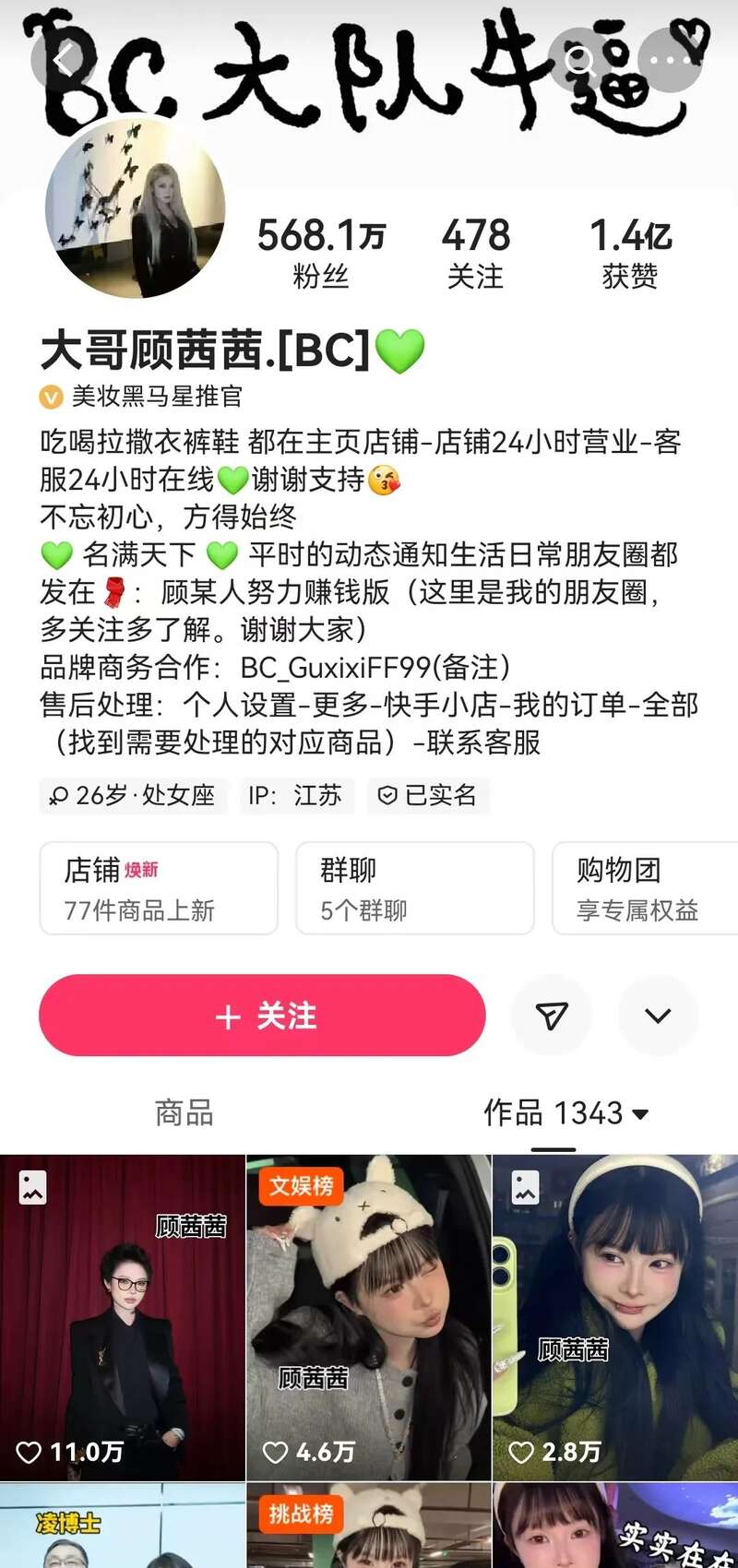Open the 凌博士 video thumbnail

(x=122, y=1527)
